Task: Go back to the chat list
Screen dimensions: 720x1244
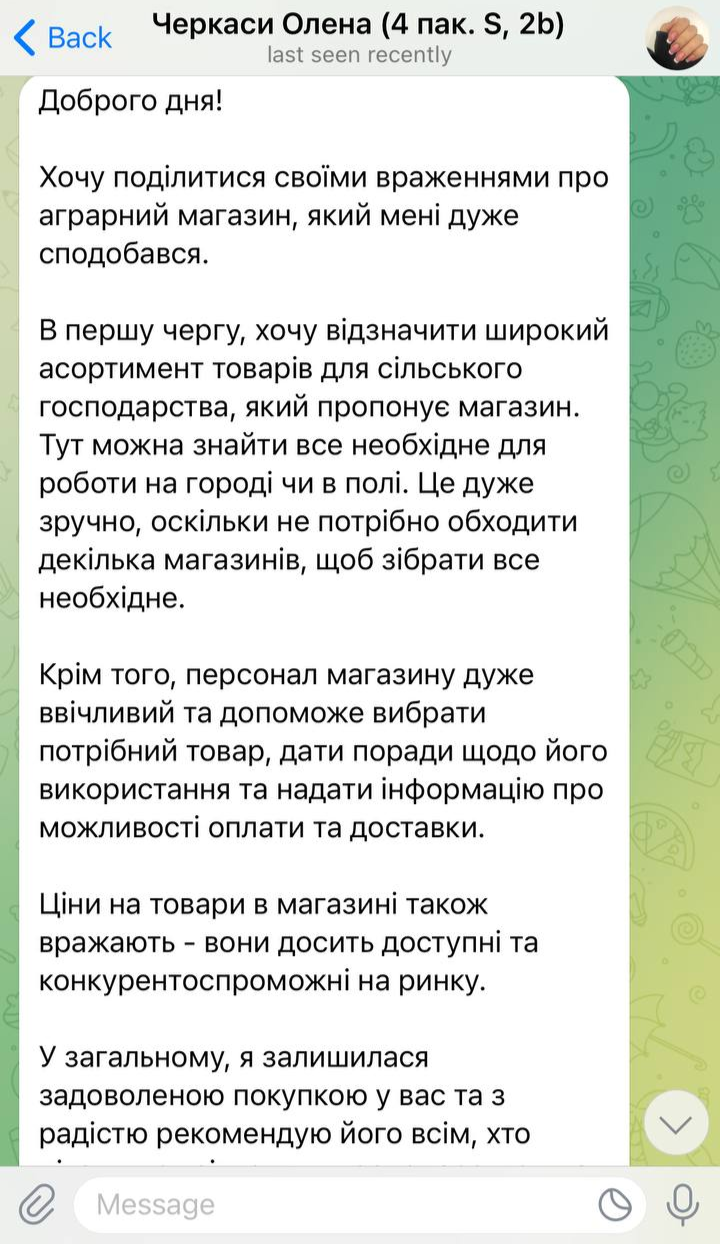Action: click(62, 38)
